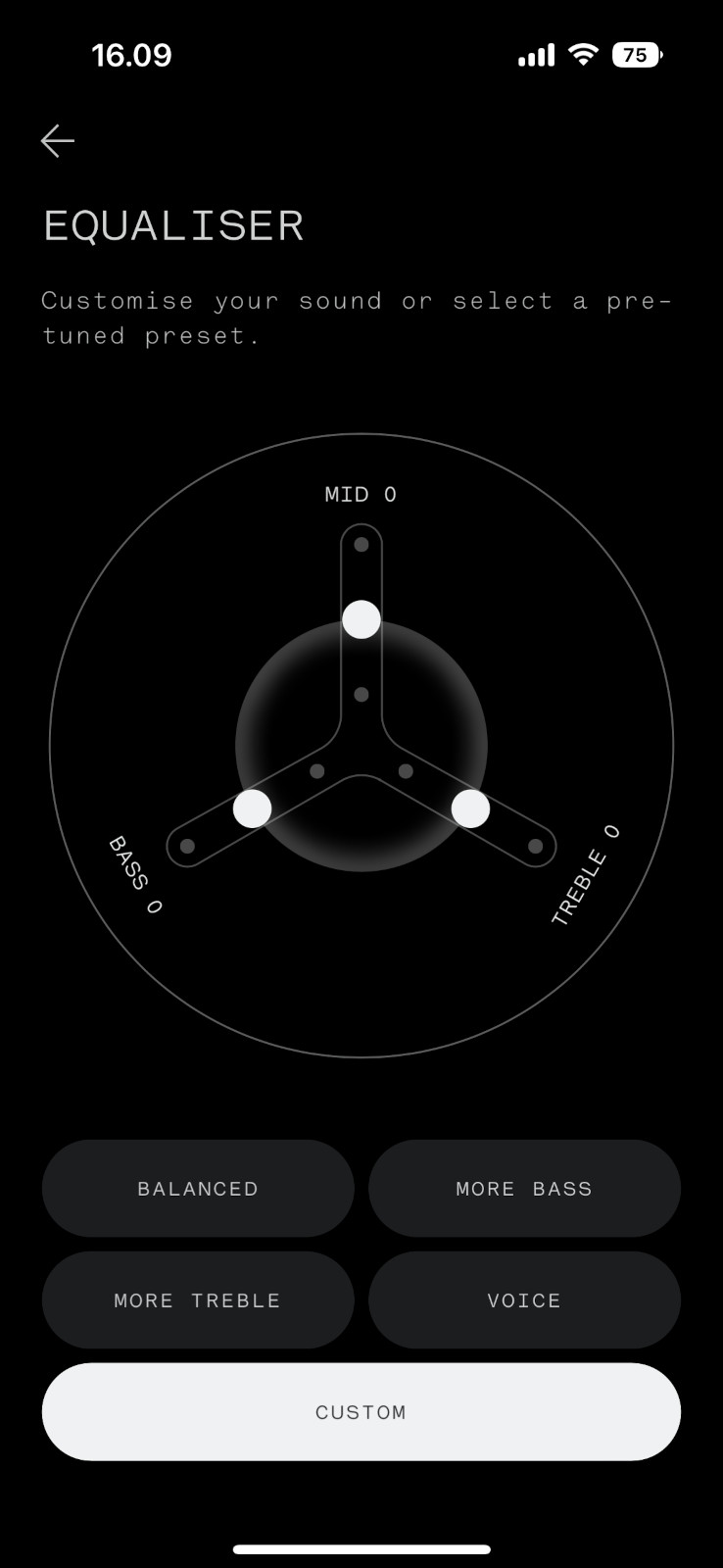The height and width of the screenshot is (1568, 723).
Task: Tap the Mid slider handle
Action: coord(361,619)
